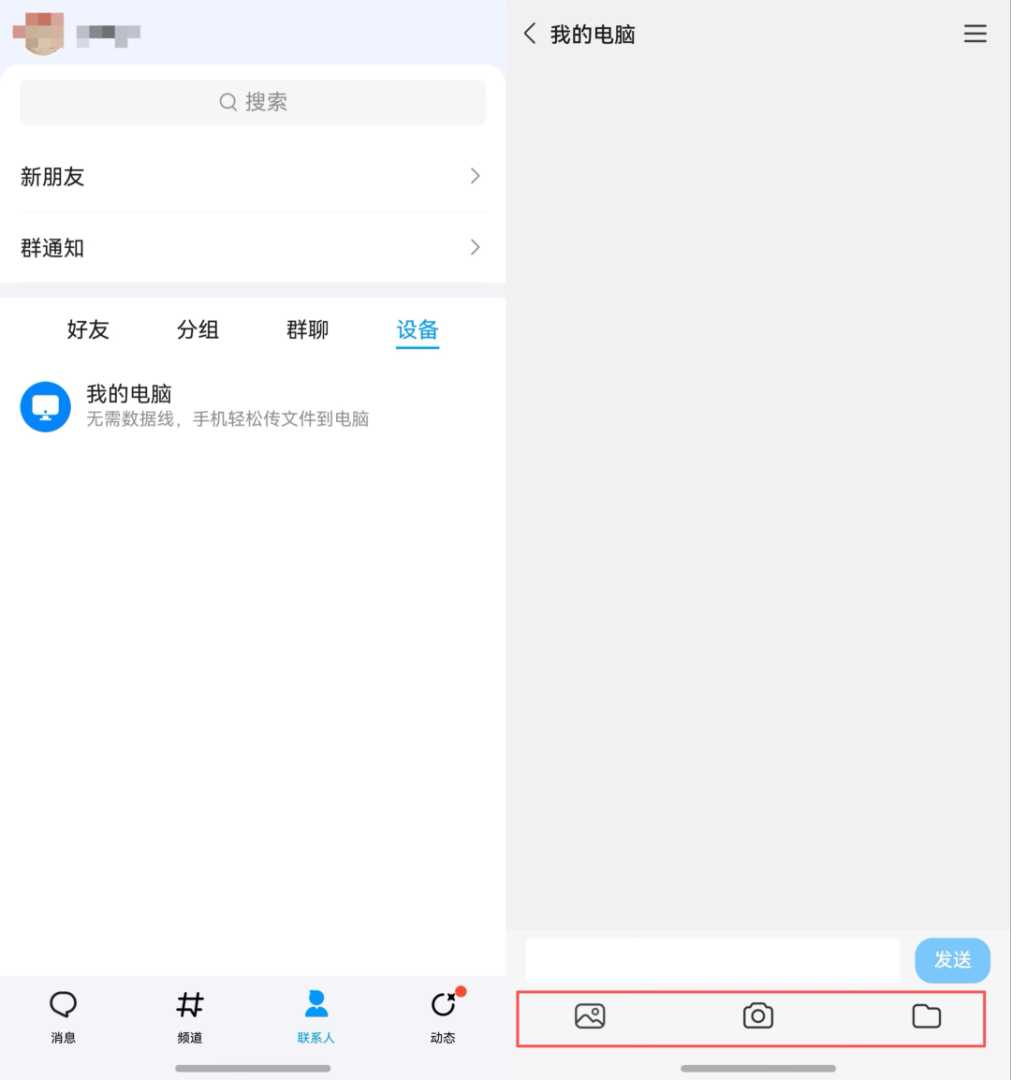Go to the 消息 messages tab
1011x1080 pixels.
(63, 1016)
